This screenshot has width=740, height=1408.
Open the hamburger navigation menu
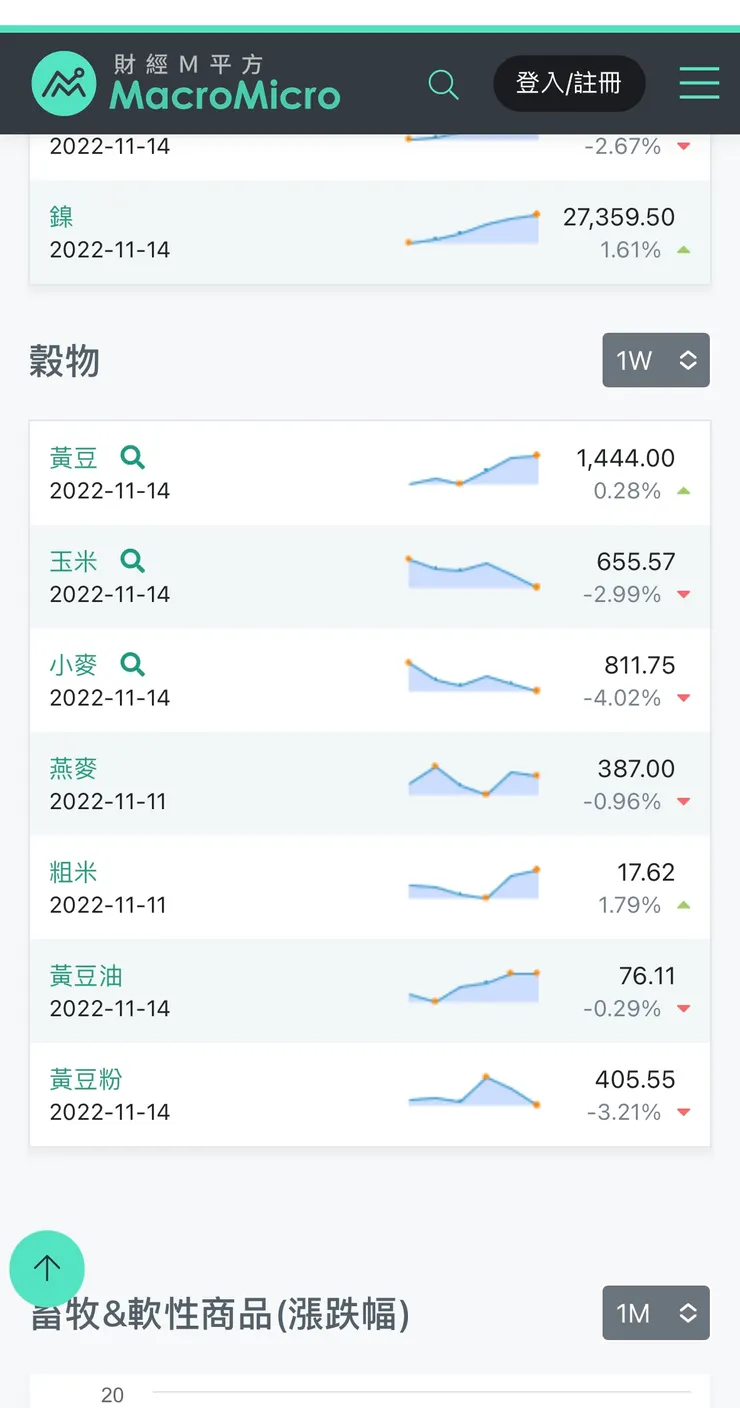point(699,83)
